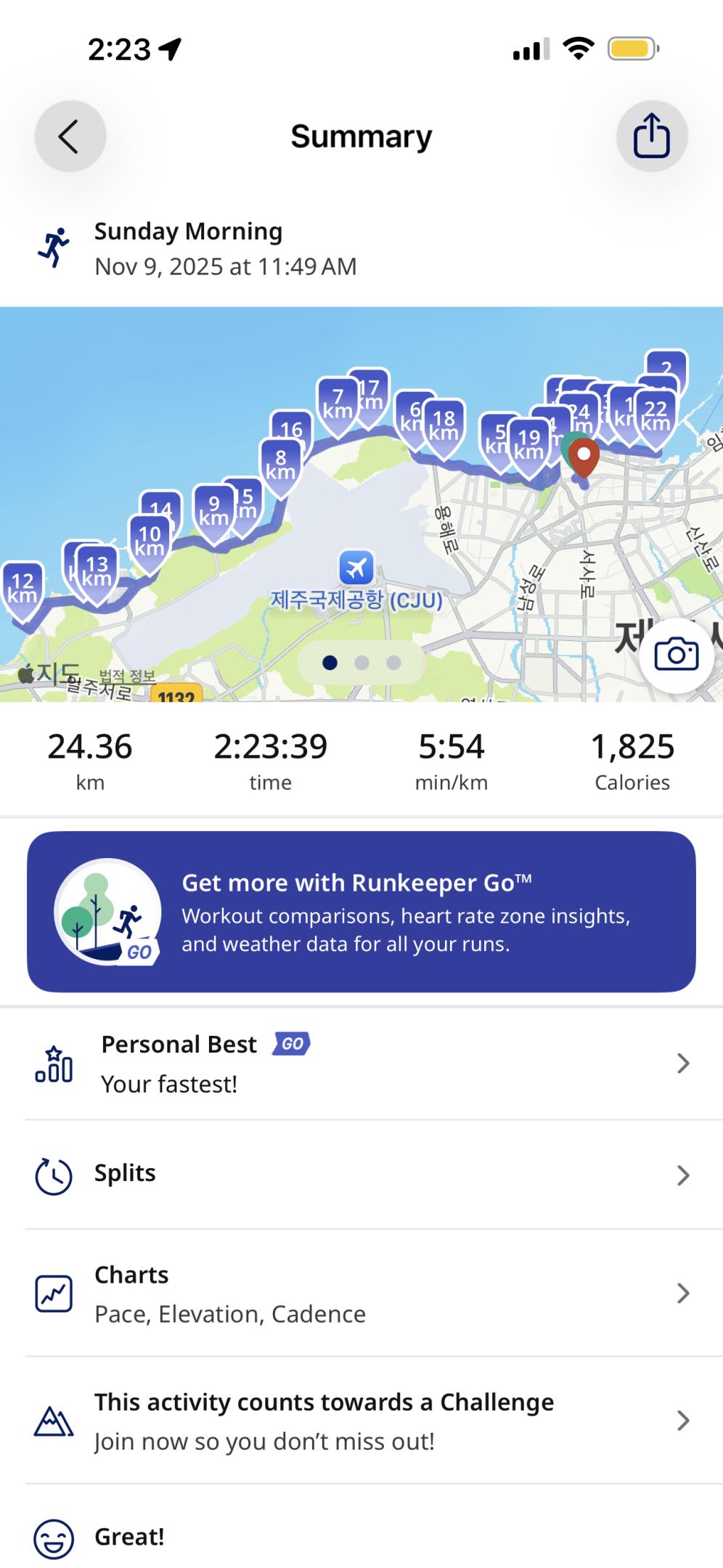This screenshot has height=1568, width=723.
Task: Open the Splits breakdown
Action: 361,1175
